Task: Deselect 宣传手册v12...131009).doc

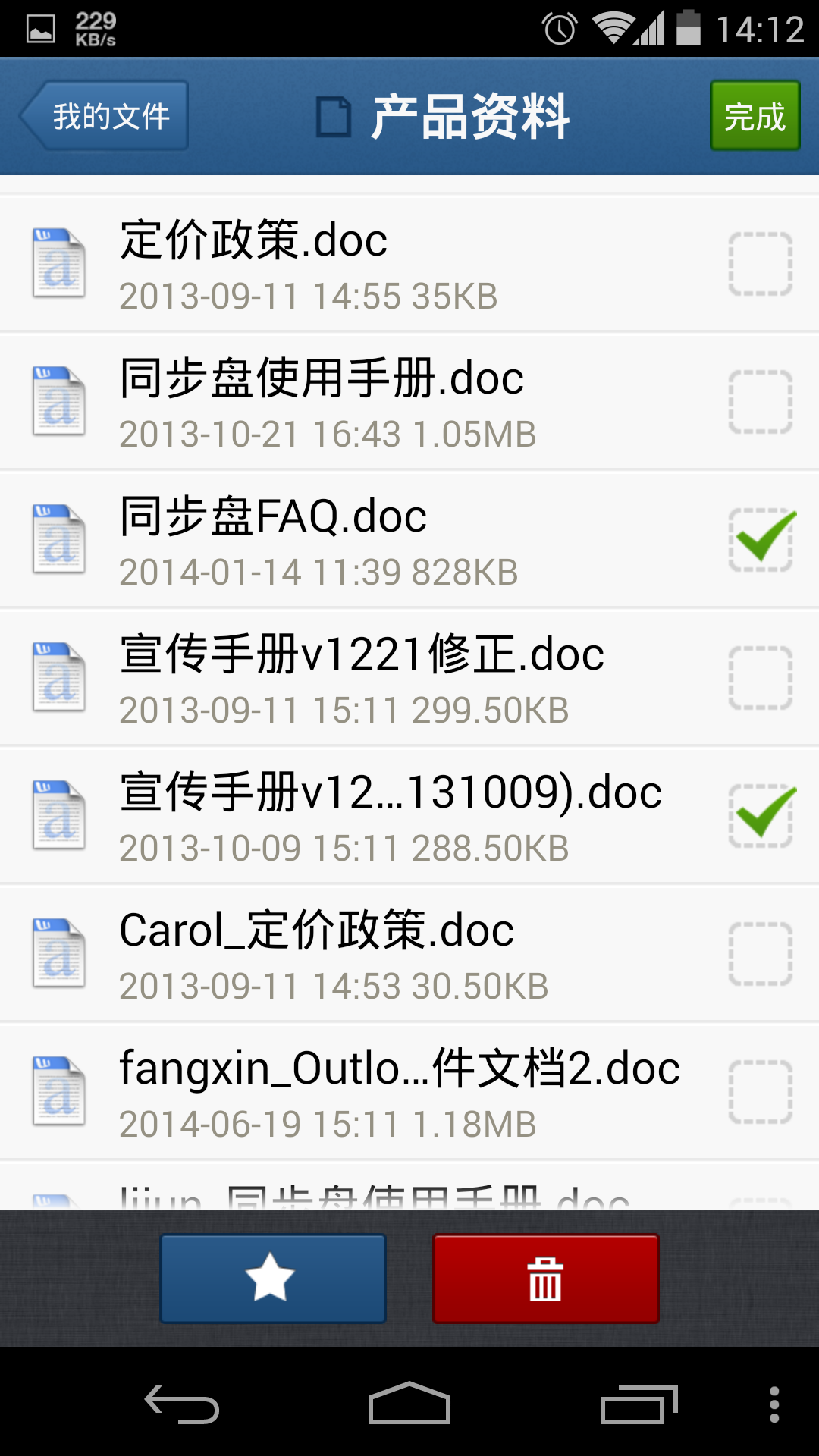Action: [760, 816]
